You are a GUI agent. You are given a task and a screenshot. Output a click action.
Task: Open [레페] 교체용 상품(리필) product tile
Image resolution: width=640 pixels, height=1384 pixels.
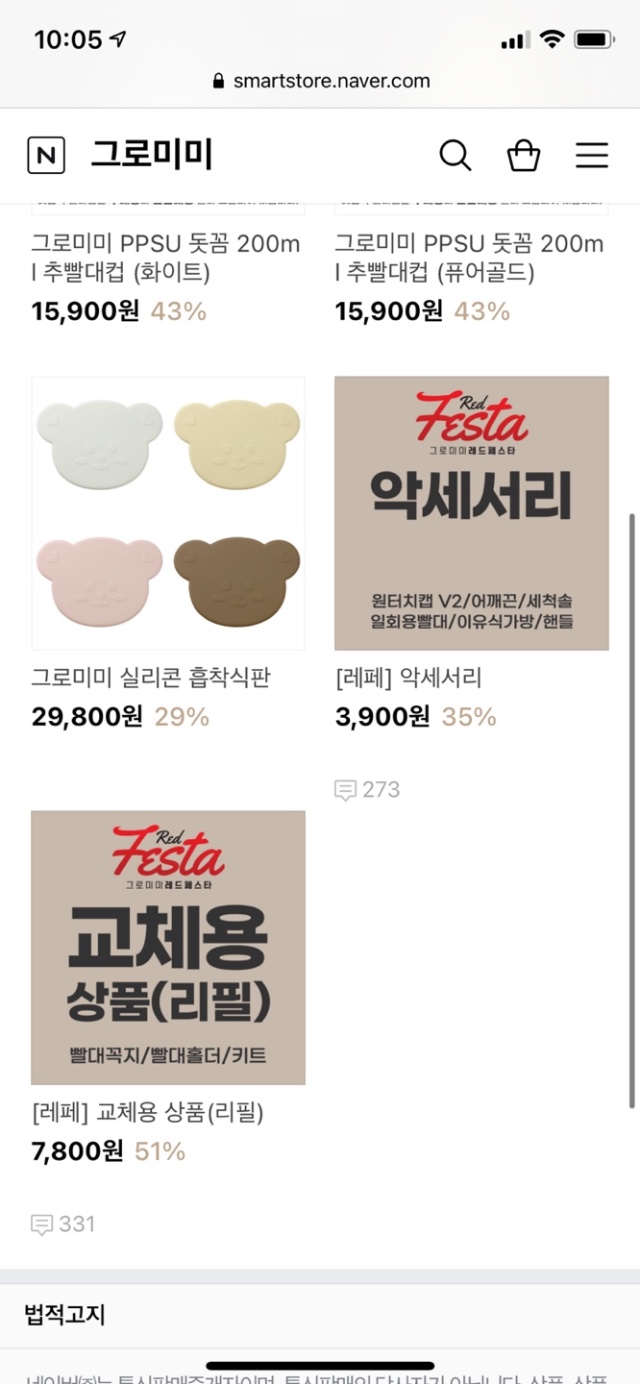pyautogui.click(x=168, y=947)
